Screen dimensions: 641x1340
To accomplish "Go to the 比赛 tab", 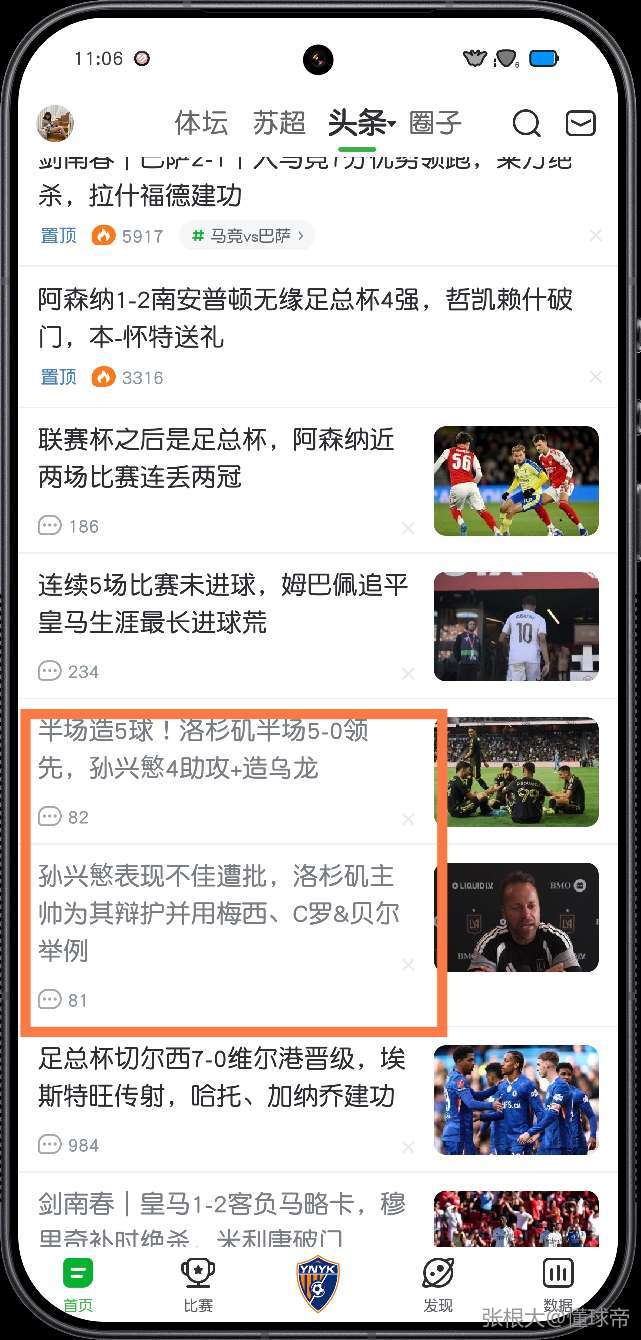I will coord(198,1285).
